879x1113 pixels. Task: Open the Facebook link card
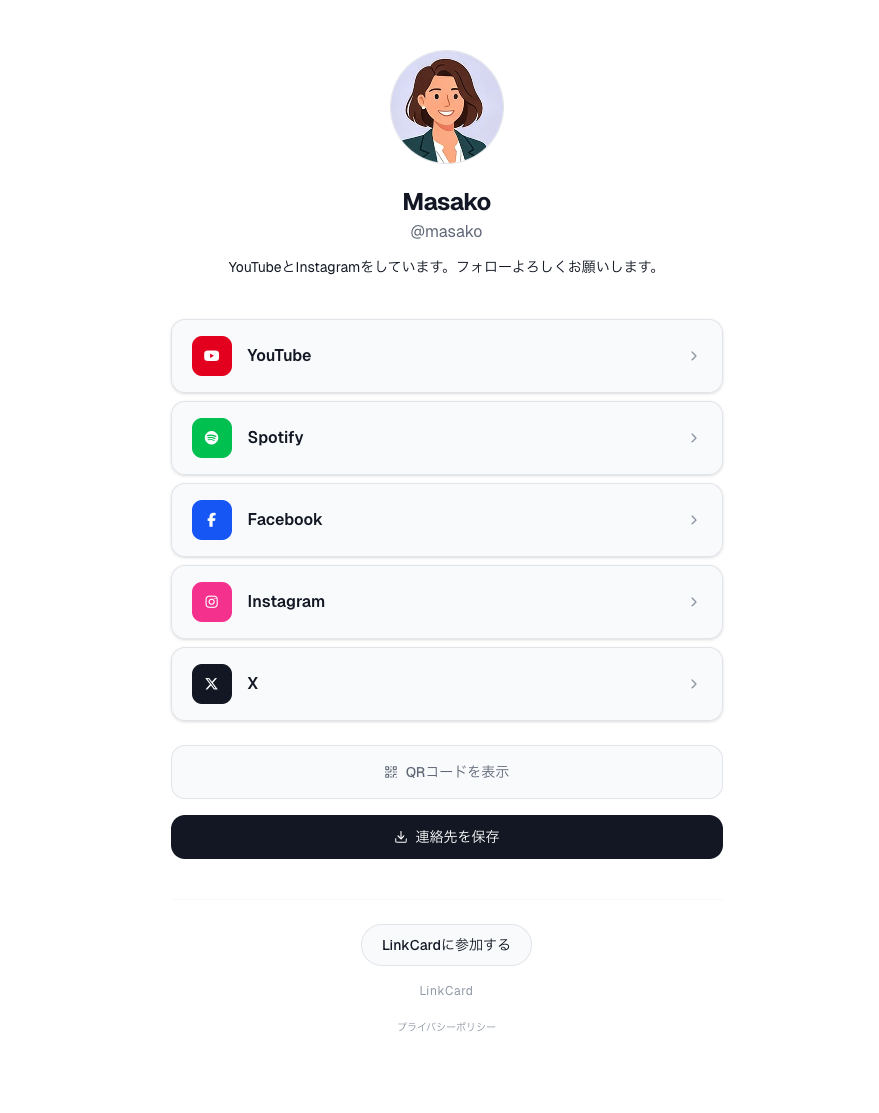click(446, 520)
